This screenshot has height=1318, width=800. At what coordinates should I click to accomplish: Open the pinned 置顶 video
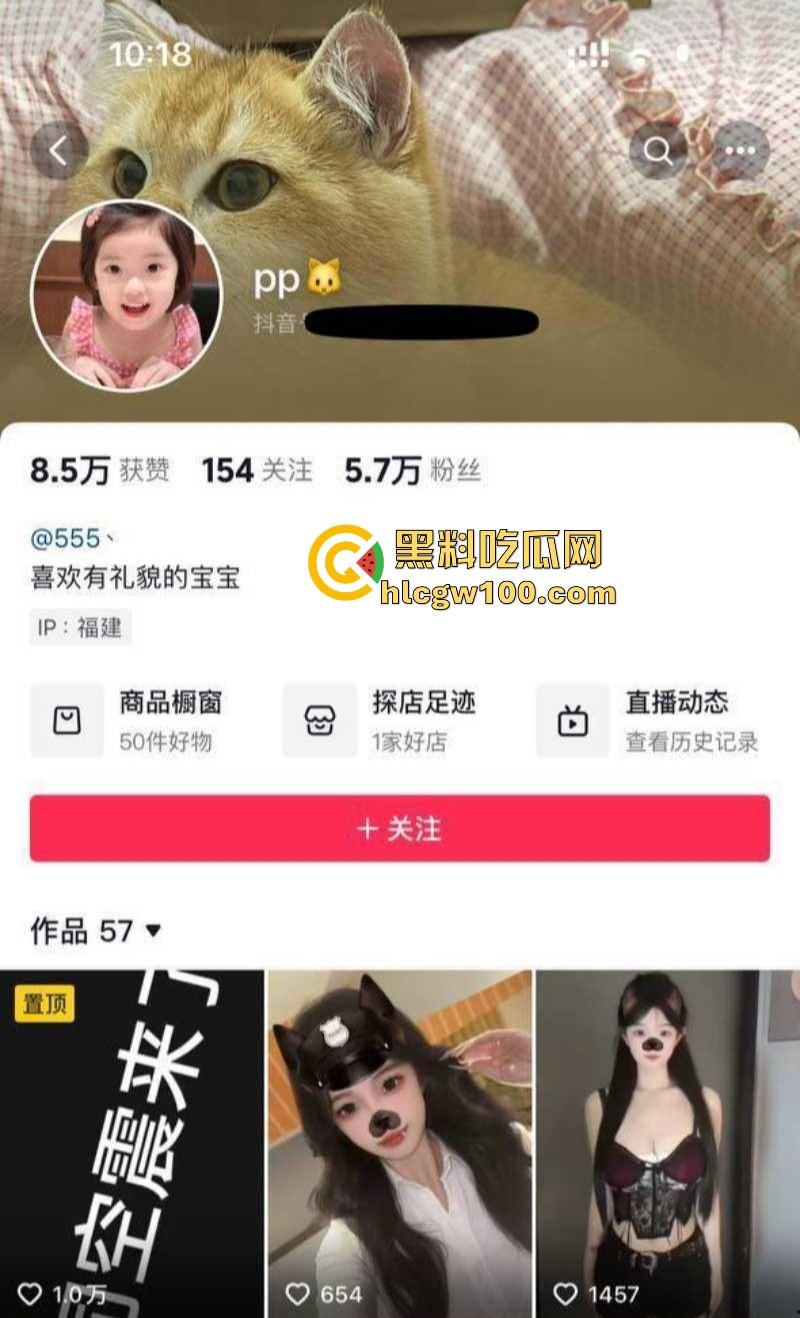pos(132,1140)
